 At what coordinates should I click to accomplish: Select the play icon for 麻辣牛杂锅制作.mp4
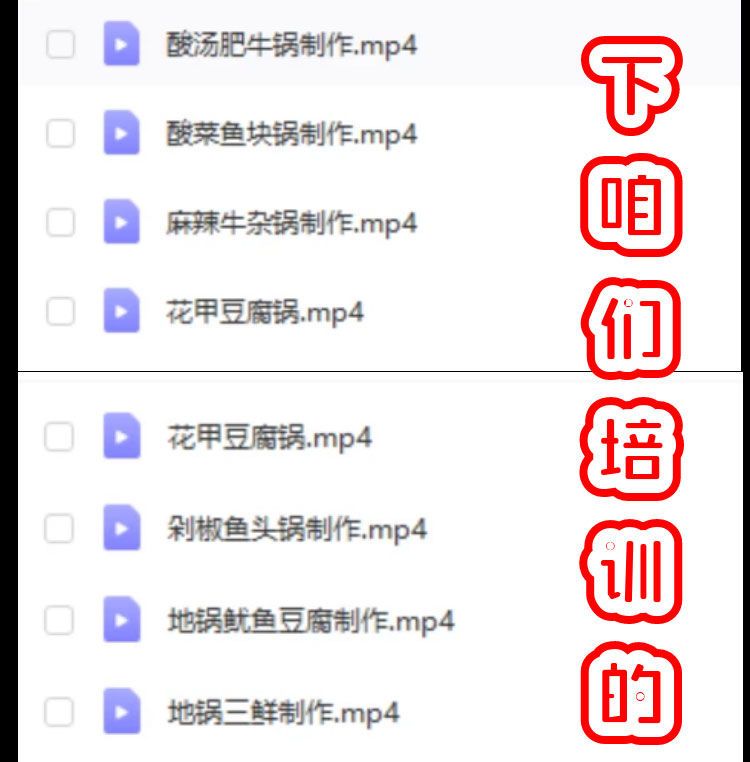point(120,224)
